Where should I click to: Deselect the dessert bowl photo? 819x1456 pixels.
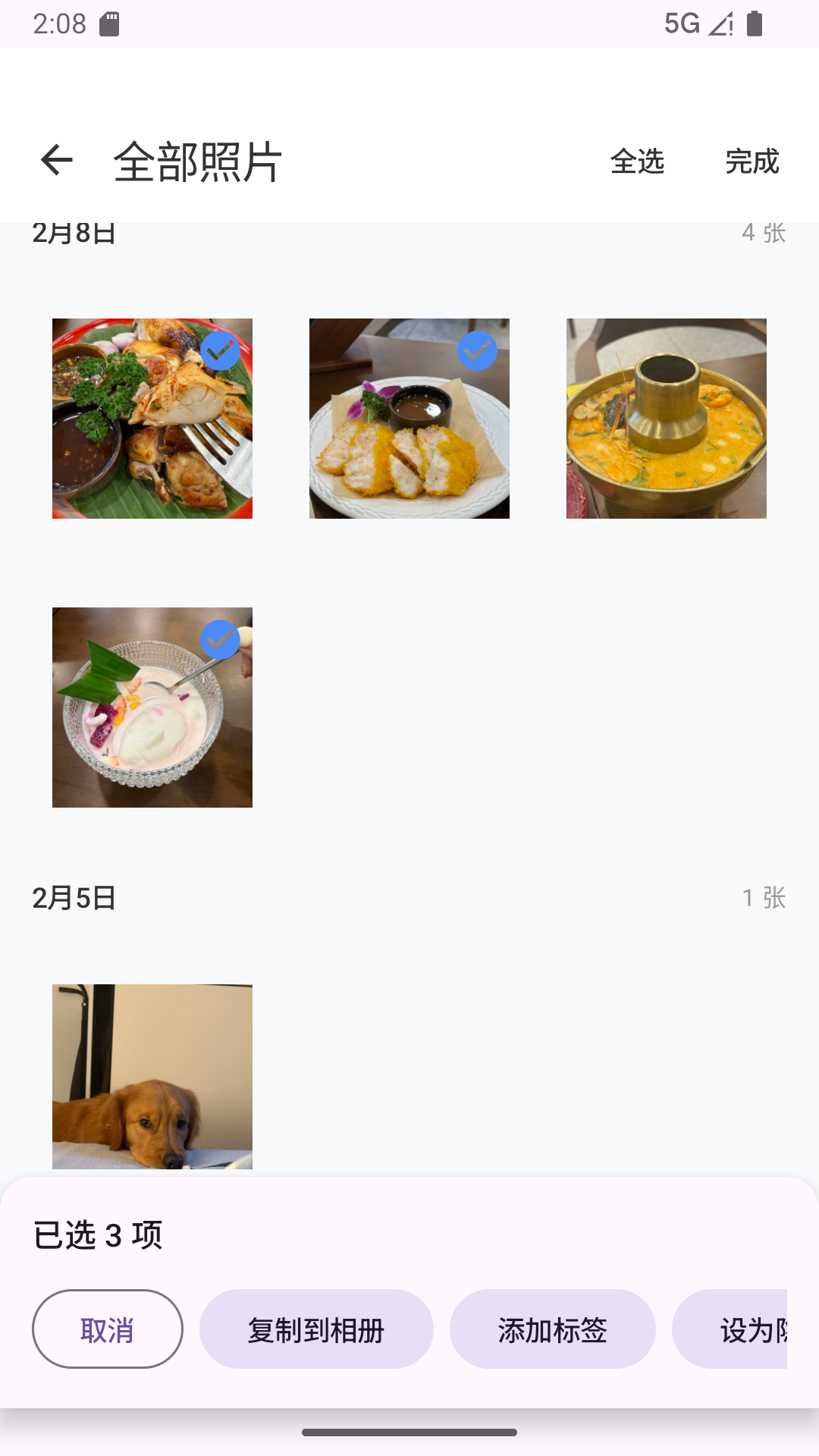(152, 708)
